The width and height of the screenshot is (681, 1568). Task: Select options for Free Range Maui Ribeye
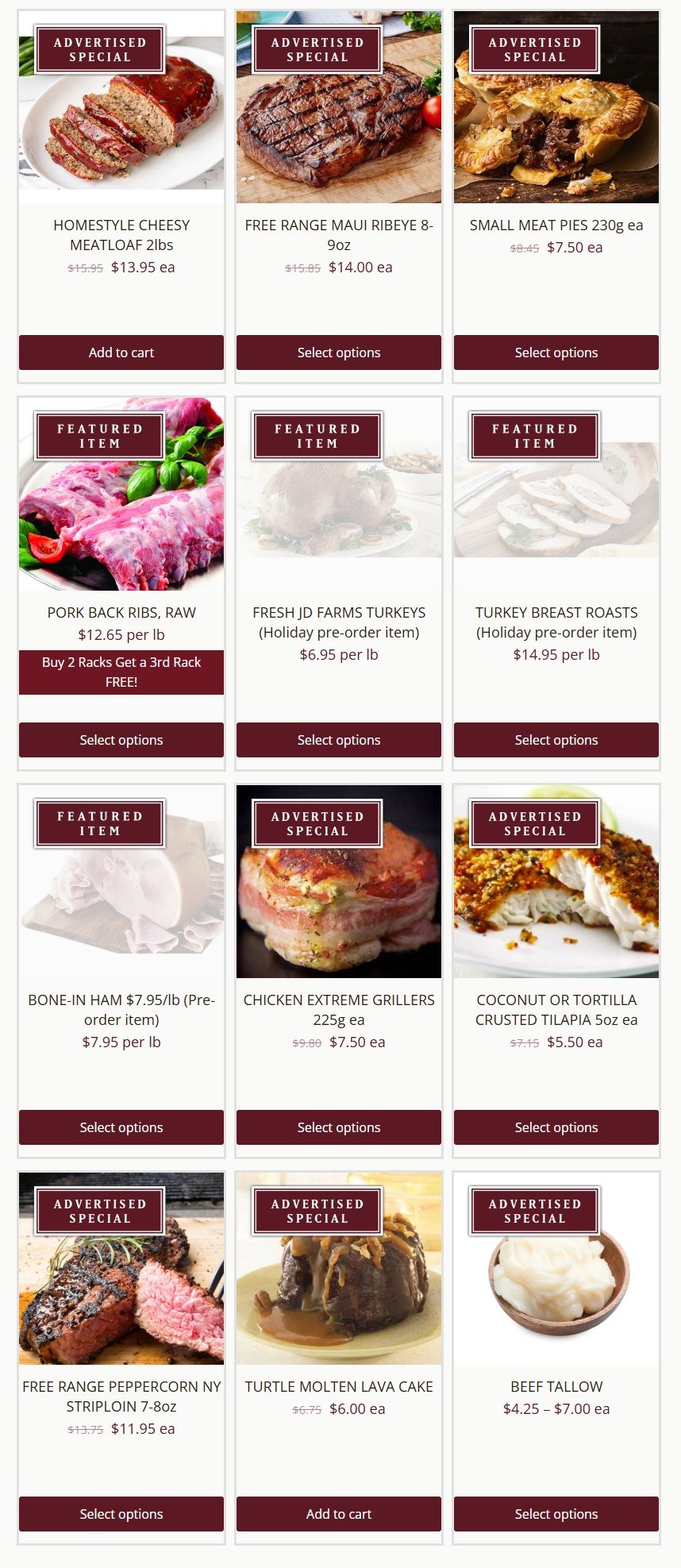[338, 353]
